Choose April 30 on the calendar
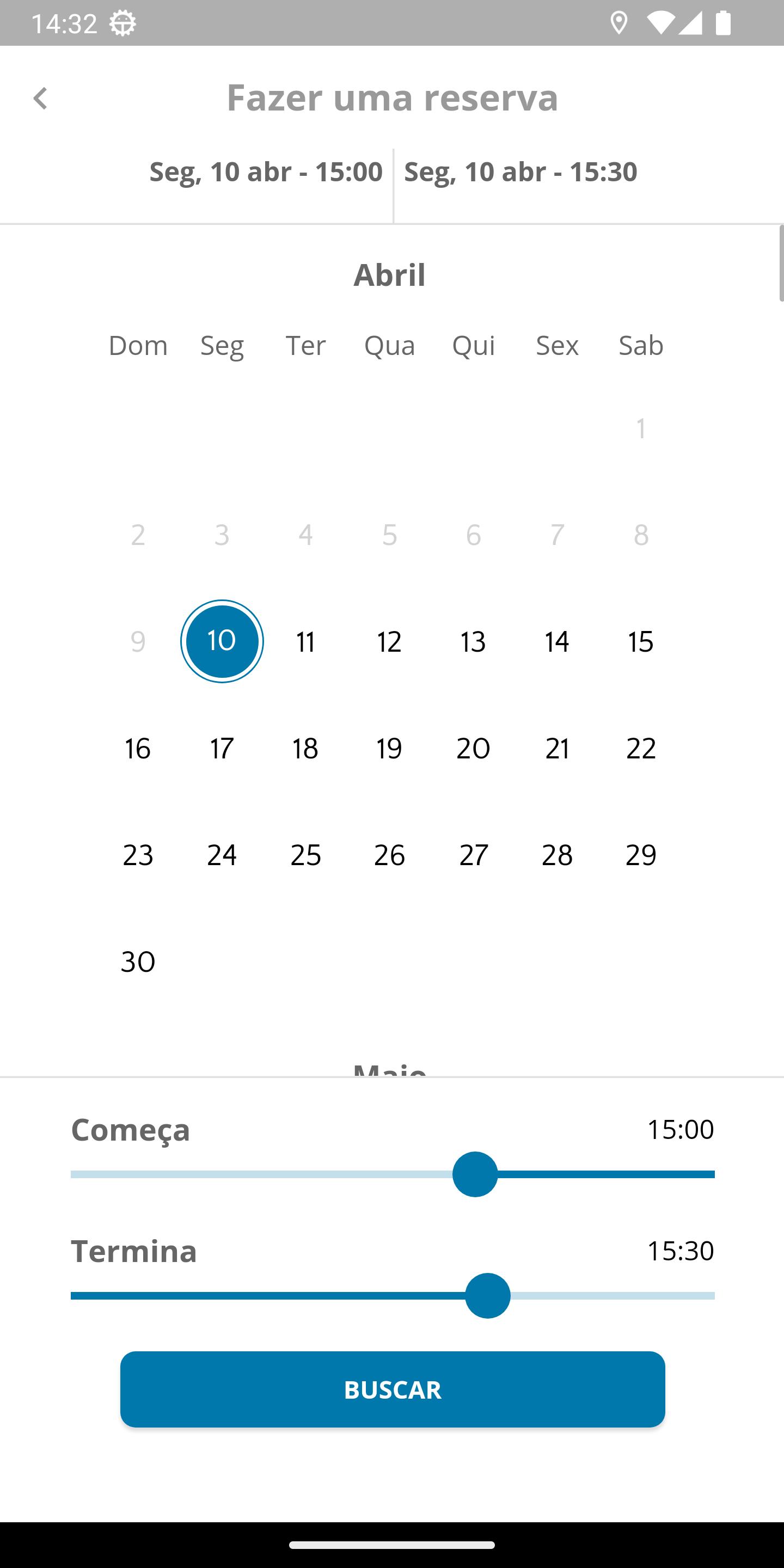784x1568 pixels. point(138,961)
